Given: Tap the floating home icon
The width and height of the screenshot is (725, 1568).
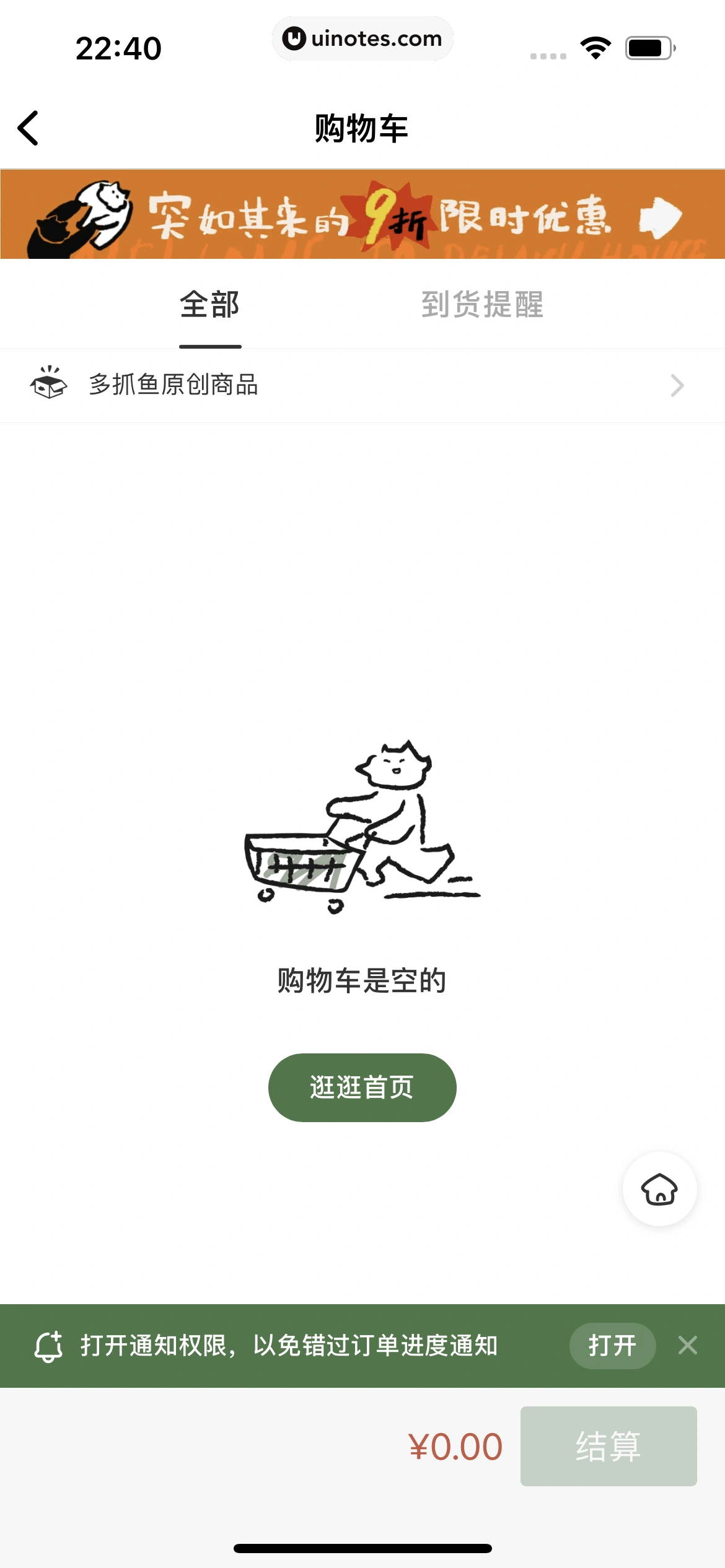Looking at the screenshot, I should 659,1189.
